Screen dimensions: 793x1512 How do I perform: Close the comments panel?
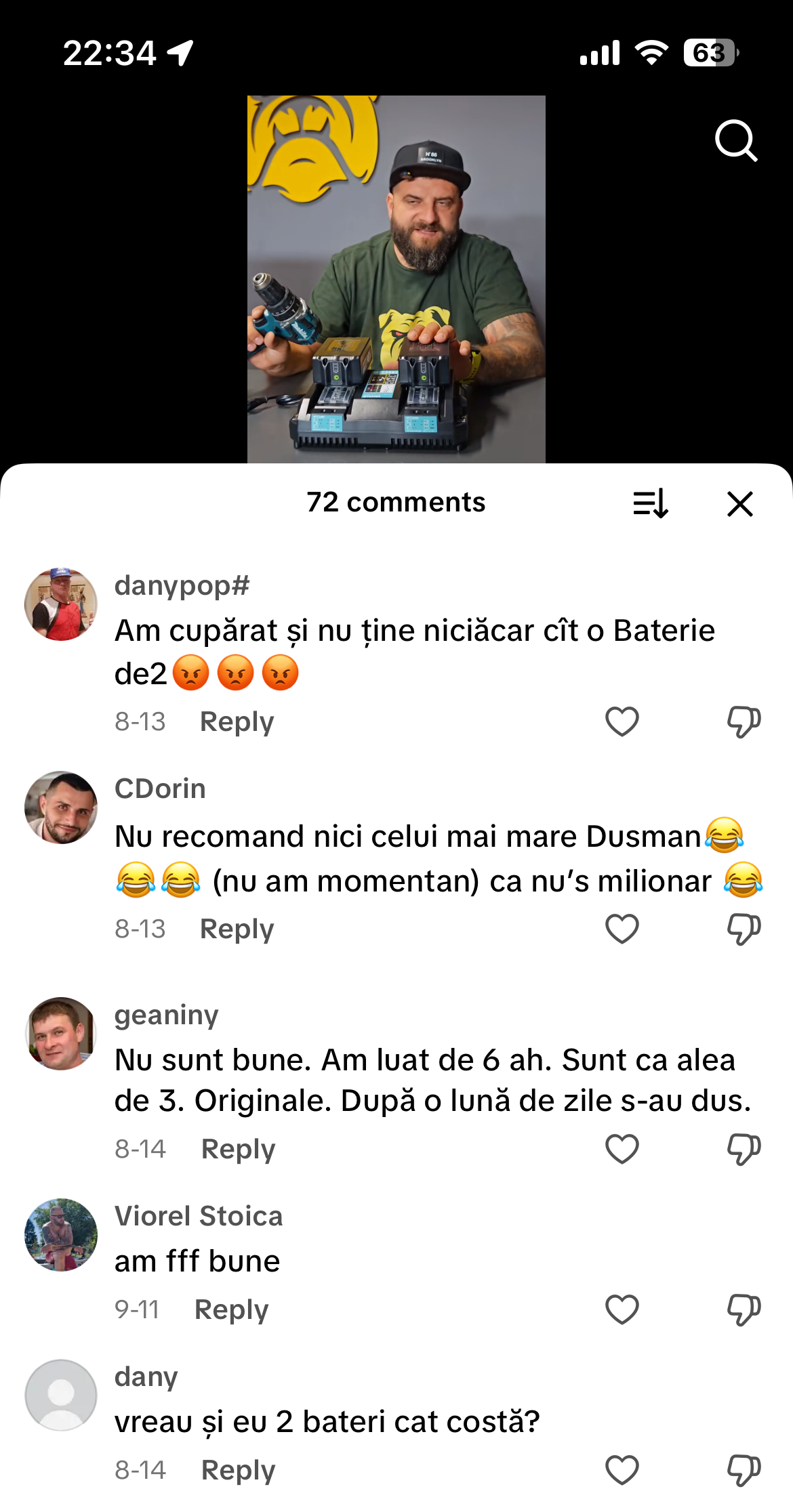click(x=739, y=503)
